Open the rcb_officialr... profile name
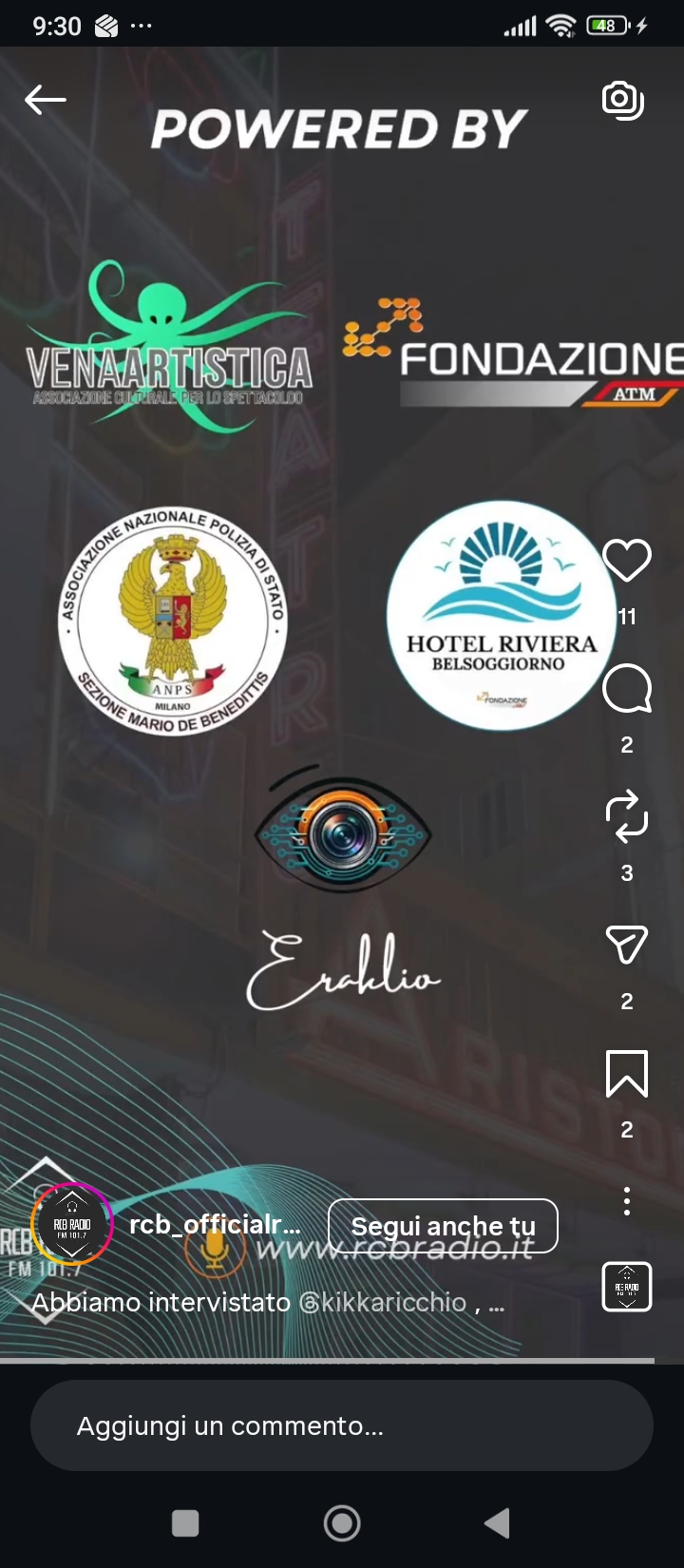Image resolution: width=684 pixels, height=1568 pixels. [x=215, y=1225]
